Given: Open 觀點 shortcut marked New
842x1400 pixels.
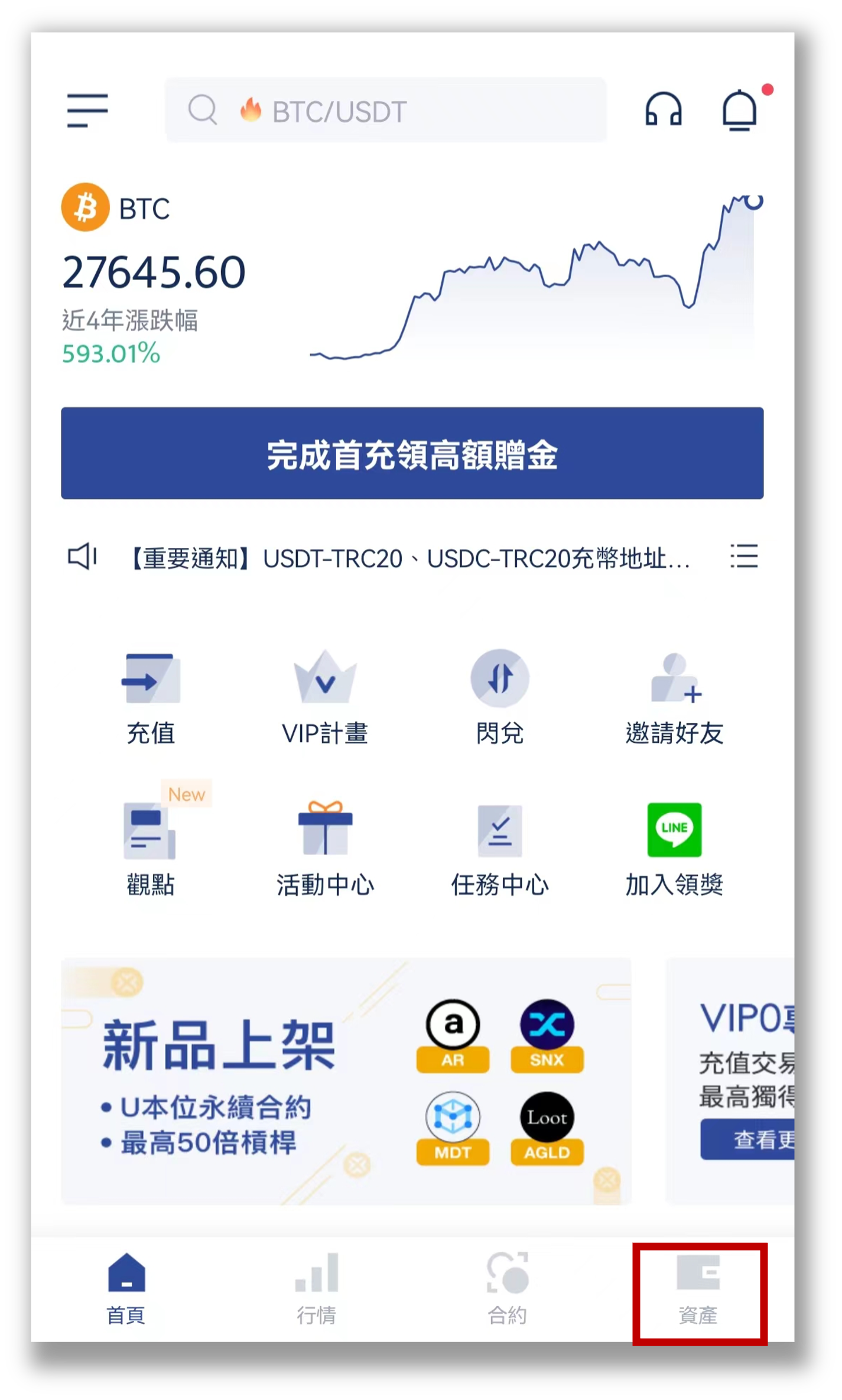Looking at the screenshot, I should click(151, 848).
